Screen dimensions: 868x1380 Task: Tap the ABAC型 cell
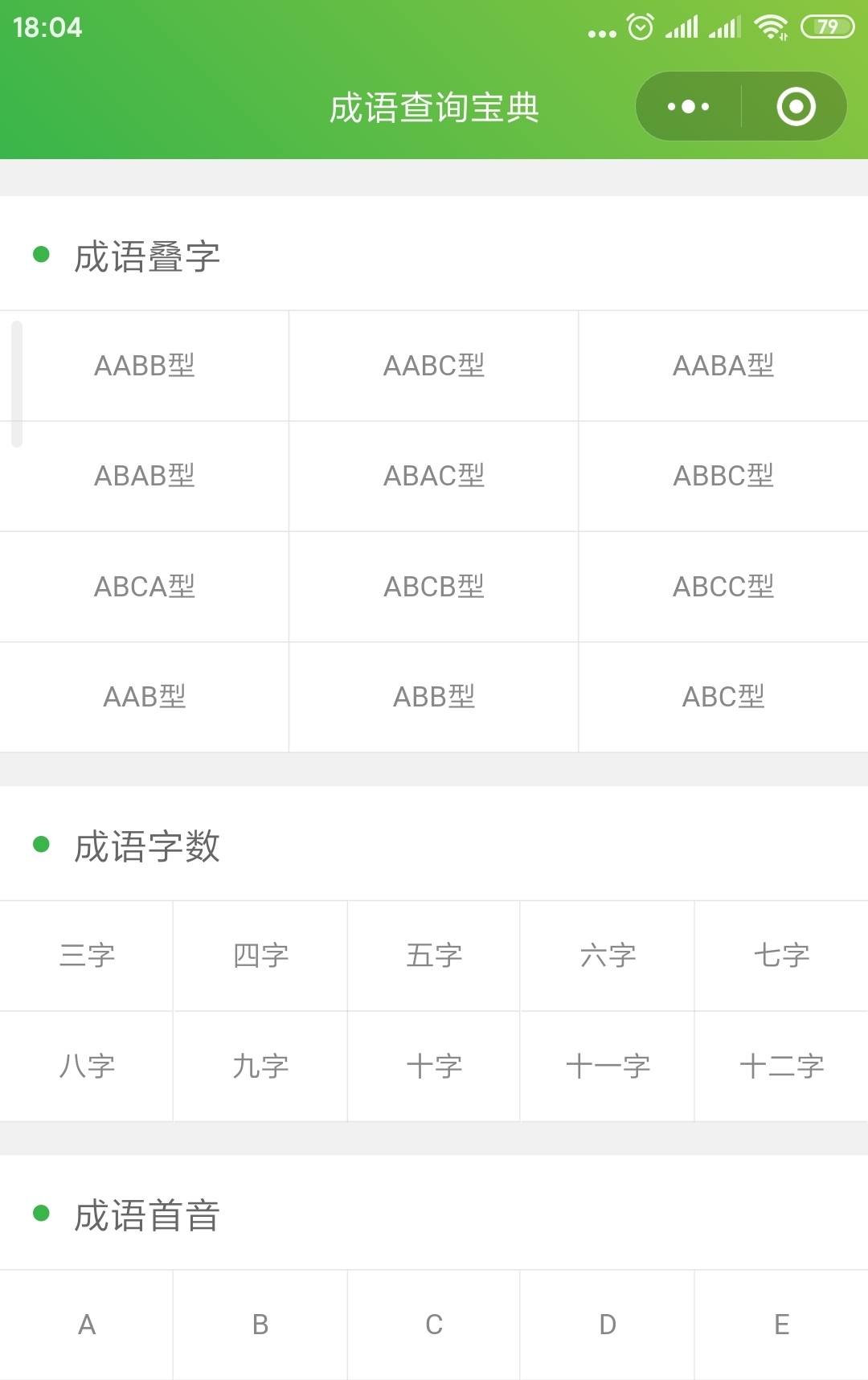(x=434, y=476)
